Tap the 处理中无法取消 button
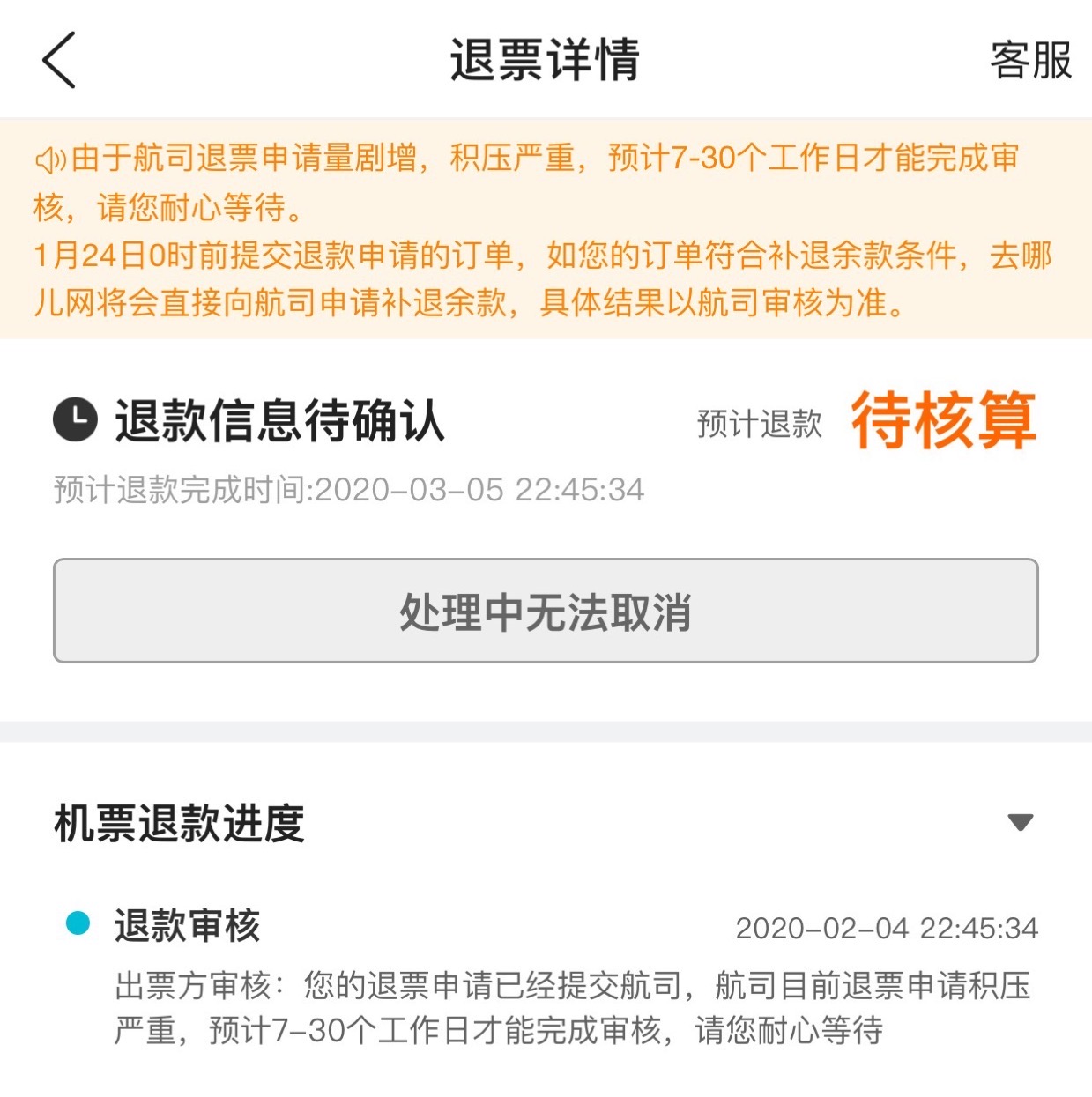1092x1097 pixels. click(546, 611)
